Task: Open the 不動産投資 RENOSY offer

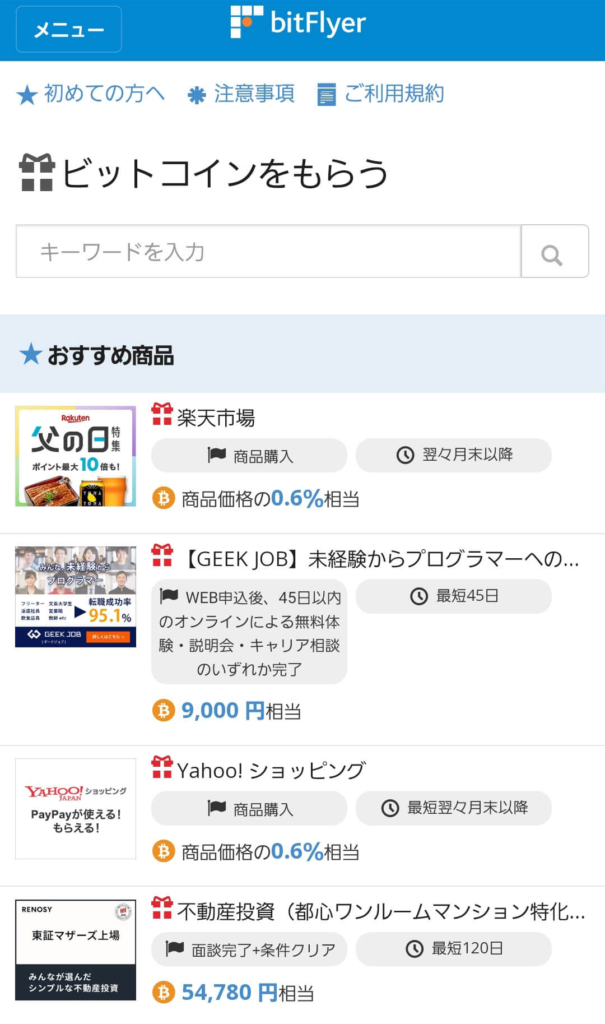Action: (380, 910)
